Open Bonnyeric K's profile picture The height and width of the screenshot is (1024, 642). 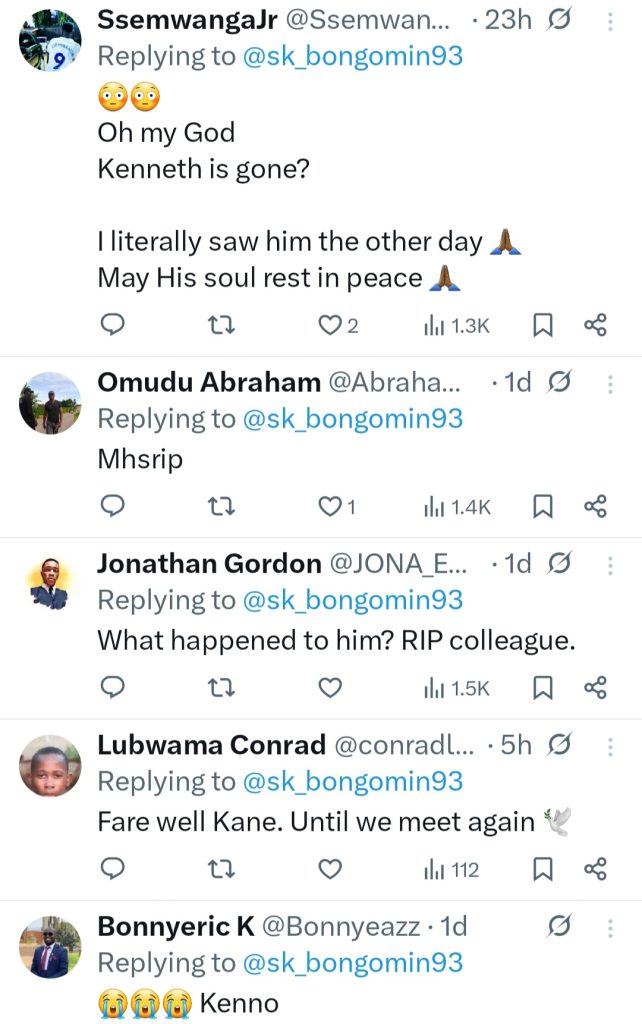[x=50, y=947]
